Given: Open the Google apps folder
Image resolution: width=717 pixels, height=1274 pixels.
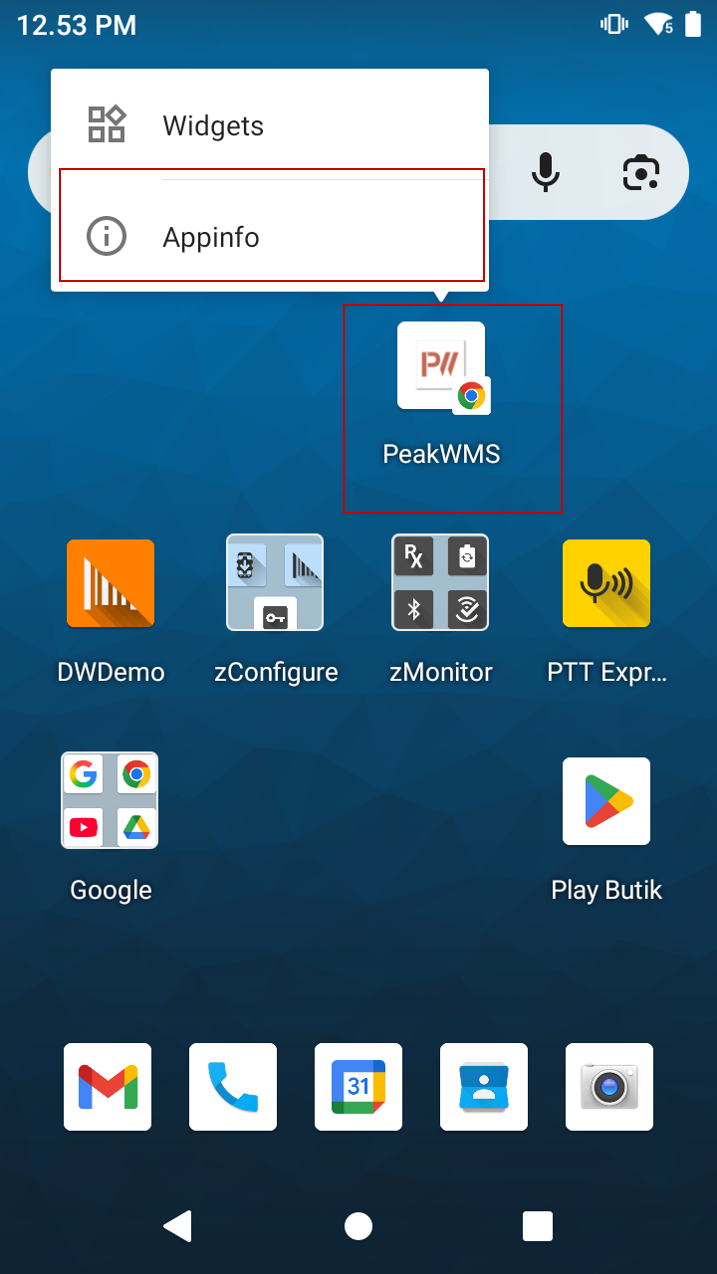Looking at the screenshot, I should (x=110, y=801).
